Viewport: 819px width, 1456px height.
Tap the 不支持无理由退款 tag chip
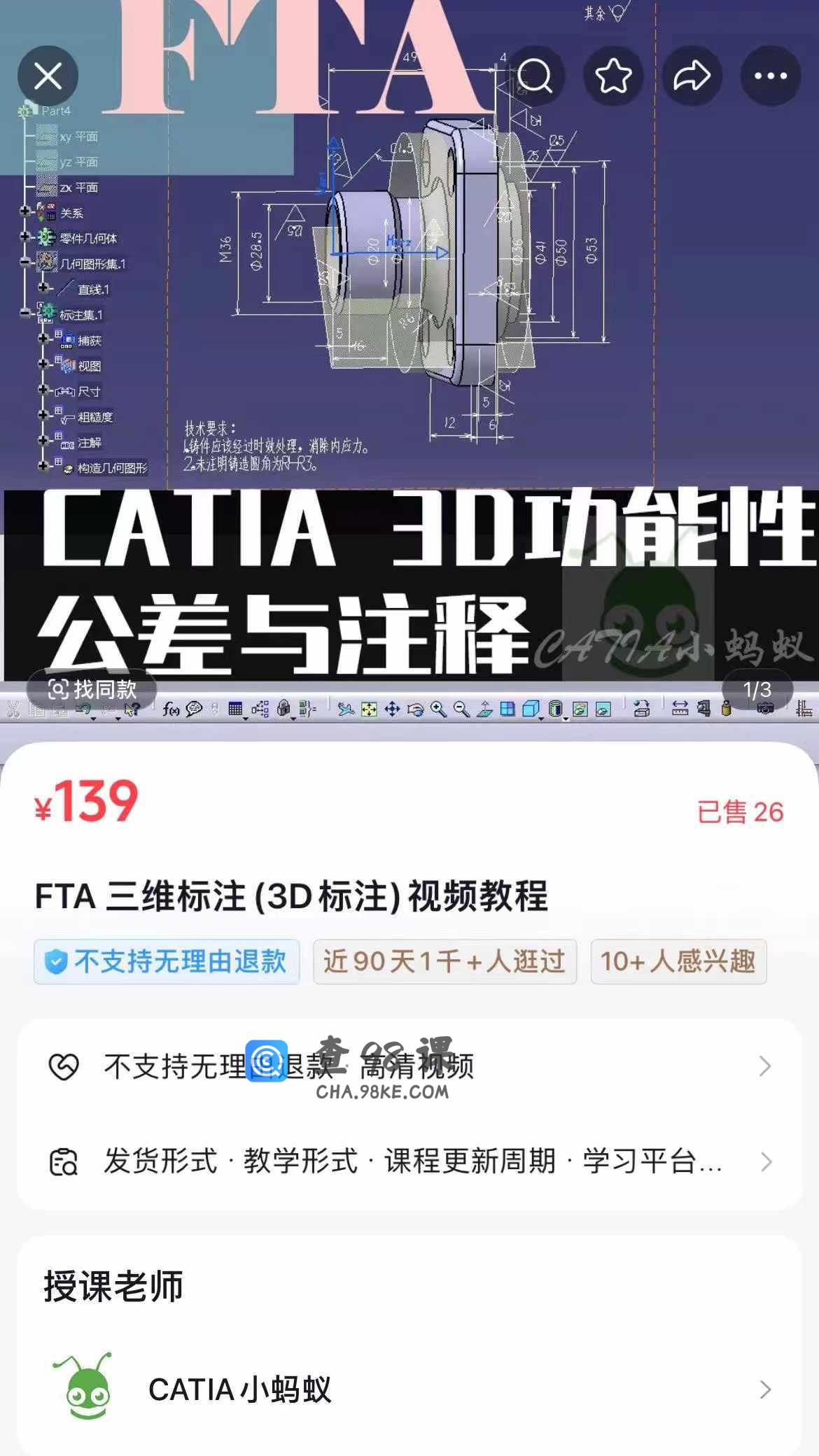tap(167, 961)
